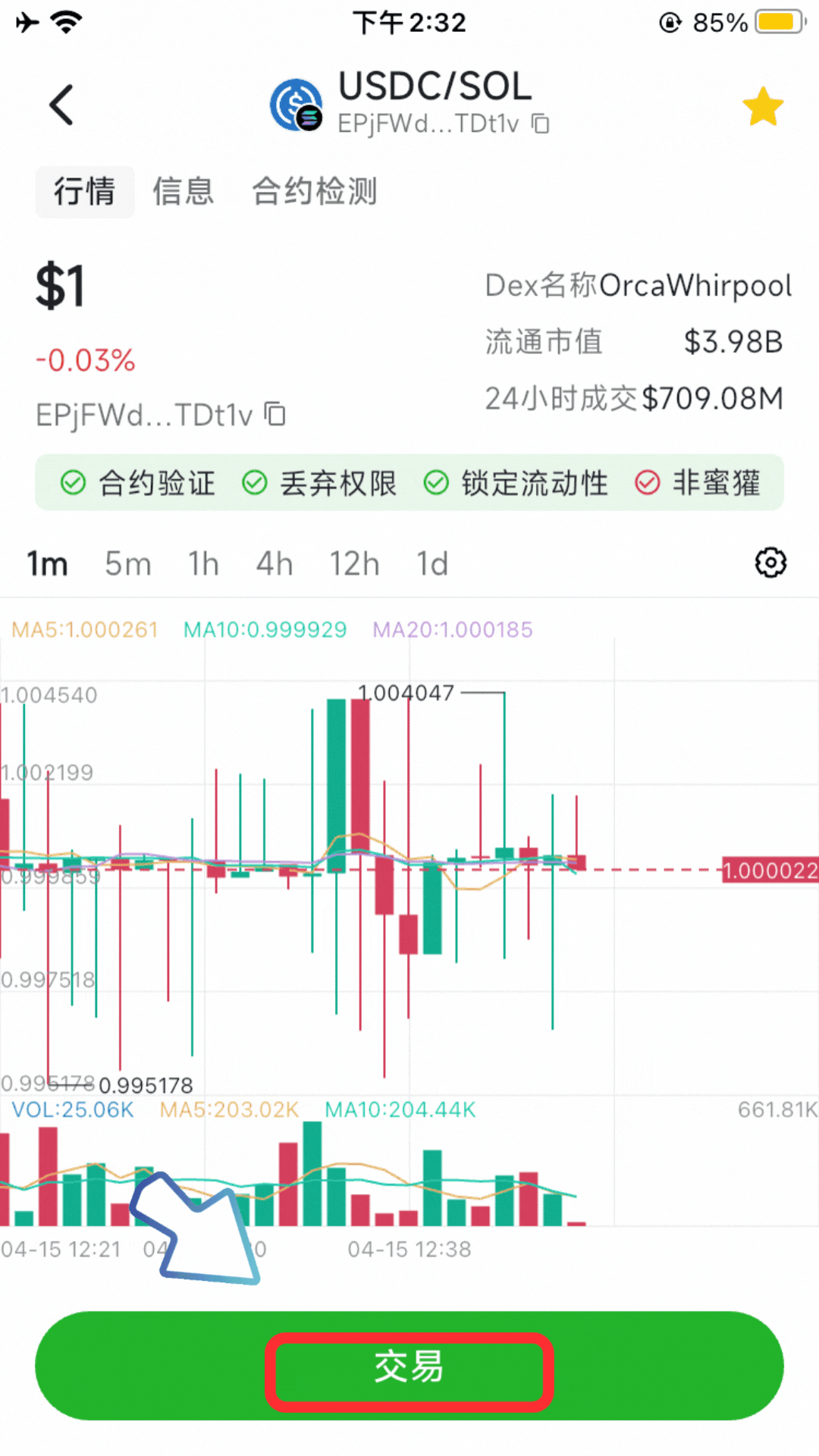
Task: Select the 5m chart interval
Action: point(128,564)
